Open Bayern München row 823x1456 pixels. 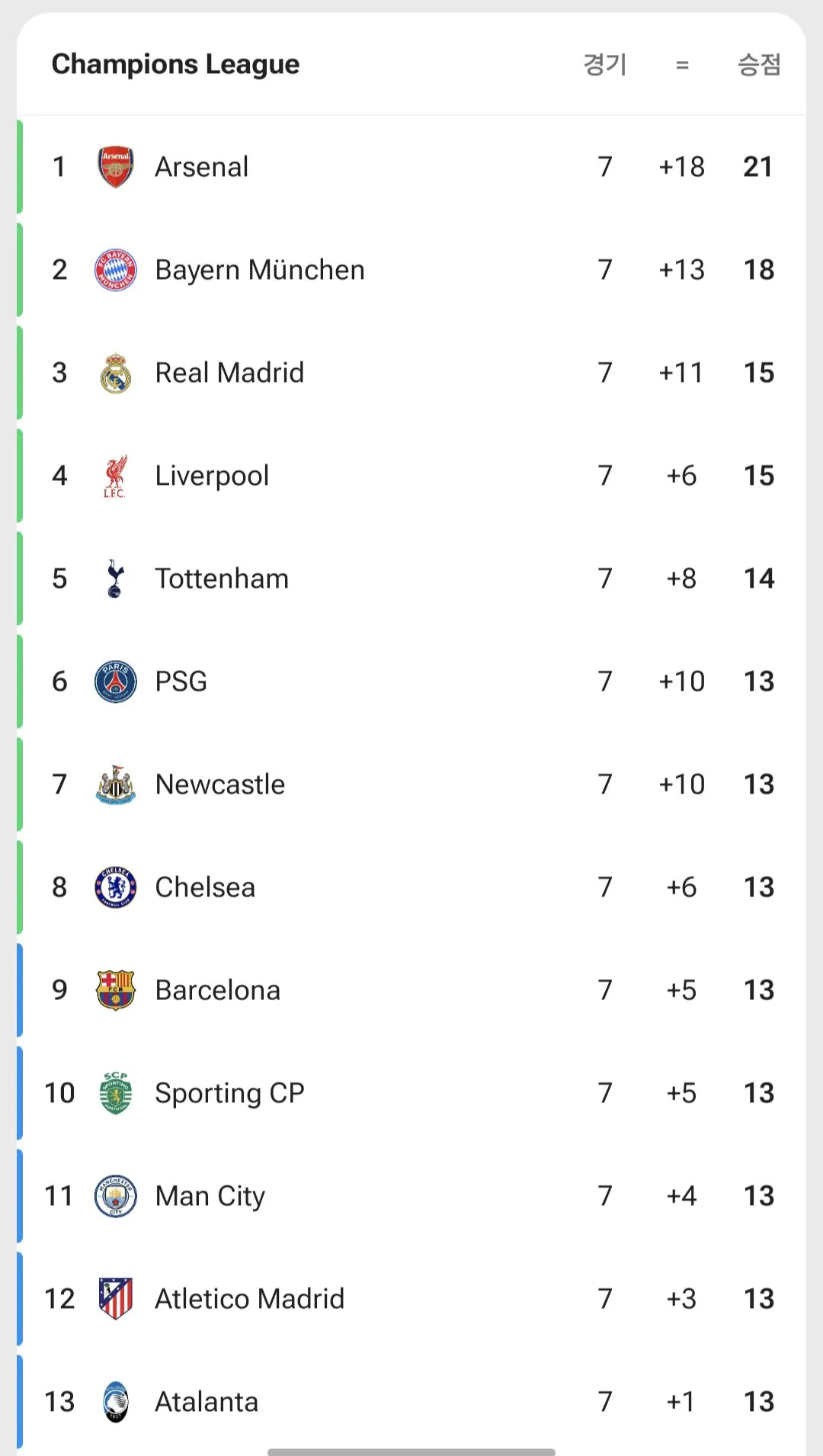pyautogui.click(x=259, y=270)
